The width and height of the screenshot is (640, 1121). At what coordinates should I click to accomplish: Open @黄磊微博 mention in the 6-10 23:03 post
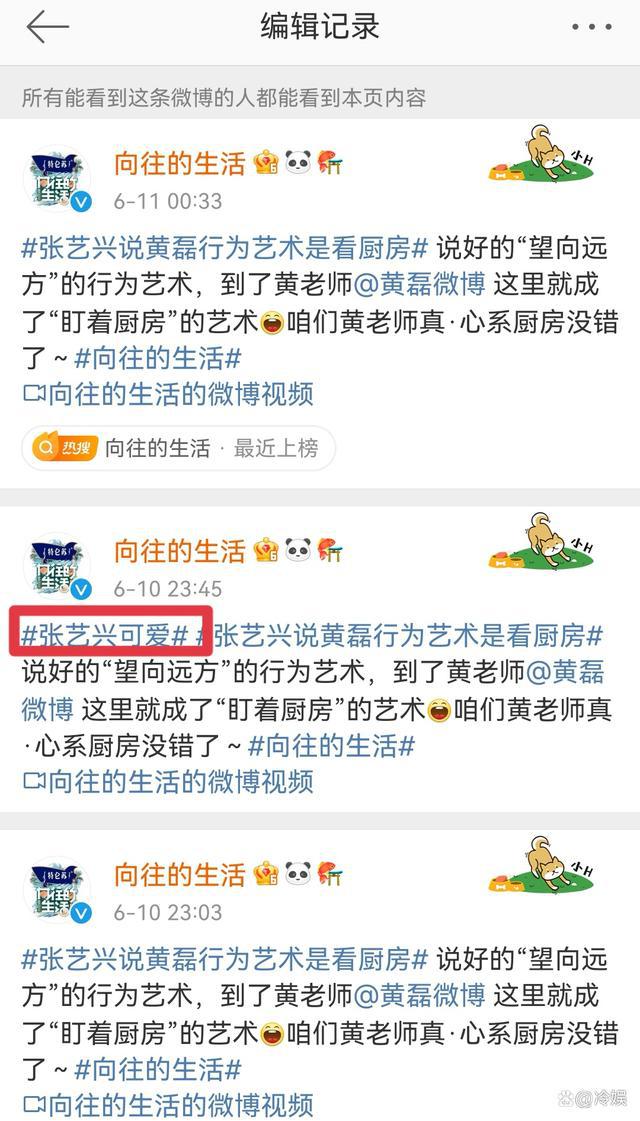pyautogui.click(x=420, y=996)
